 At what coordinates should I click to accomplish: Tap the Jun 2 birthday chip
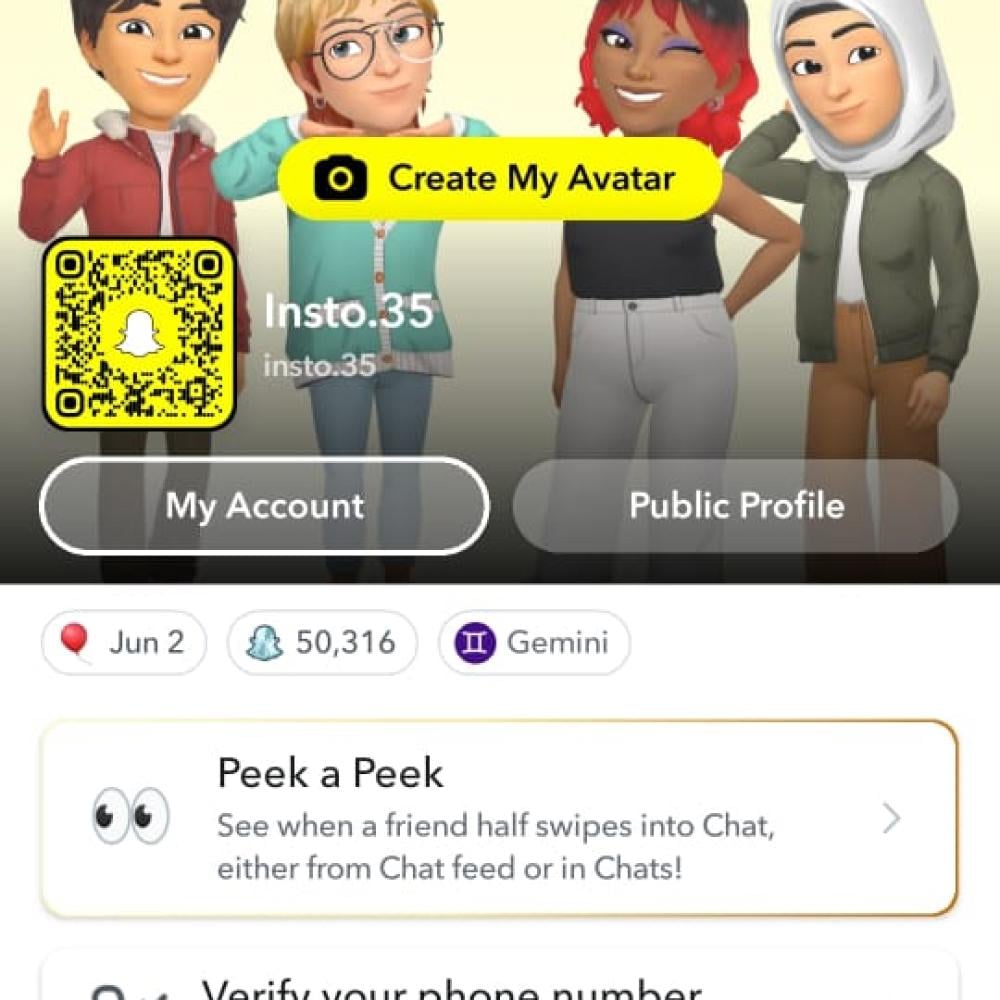[124, 642]
